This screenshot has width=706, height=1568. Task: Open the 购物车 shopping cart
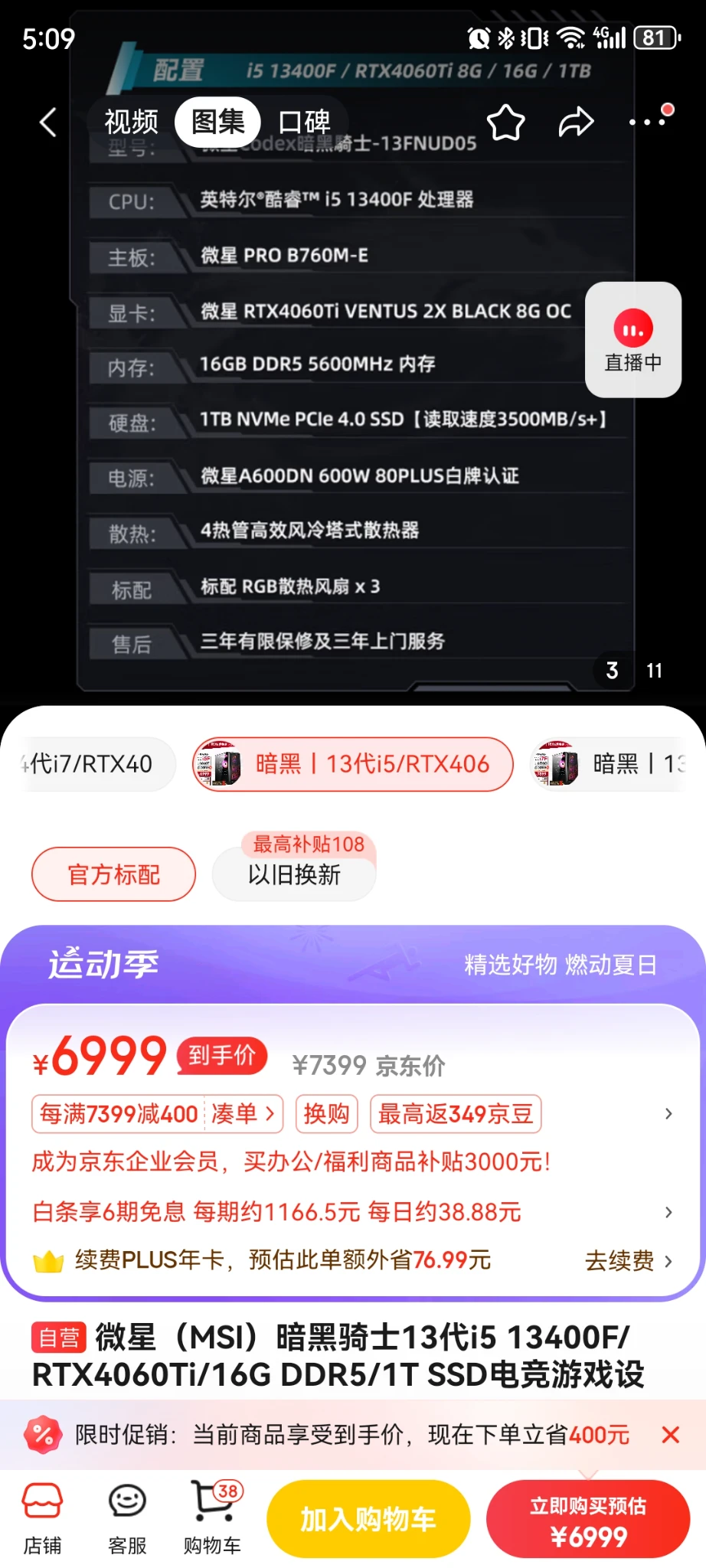212,1519
